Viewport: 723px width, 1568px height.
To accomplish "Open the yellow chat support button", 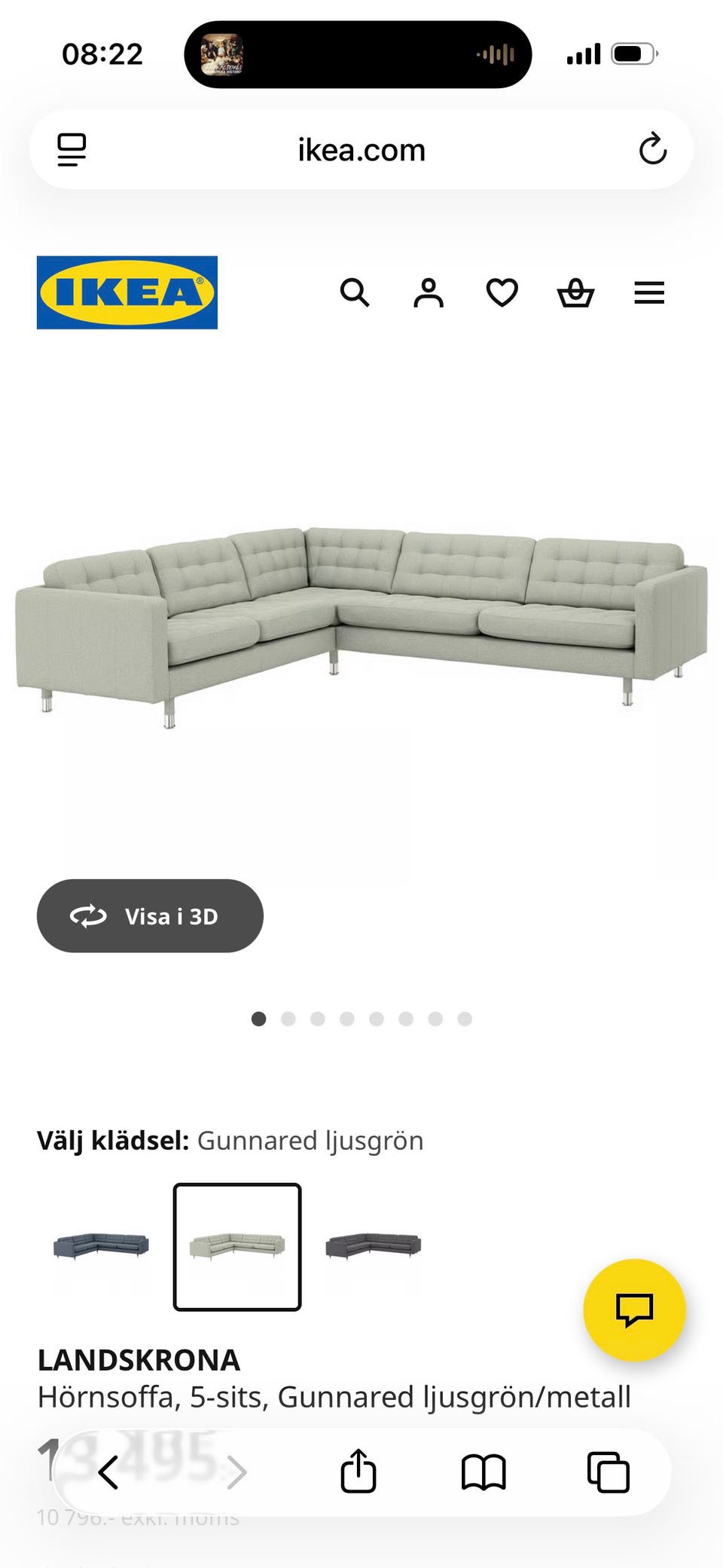I will [x=634, y=1310].
